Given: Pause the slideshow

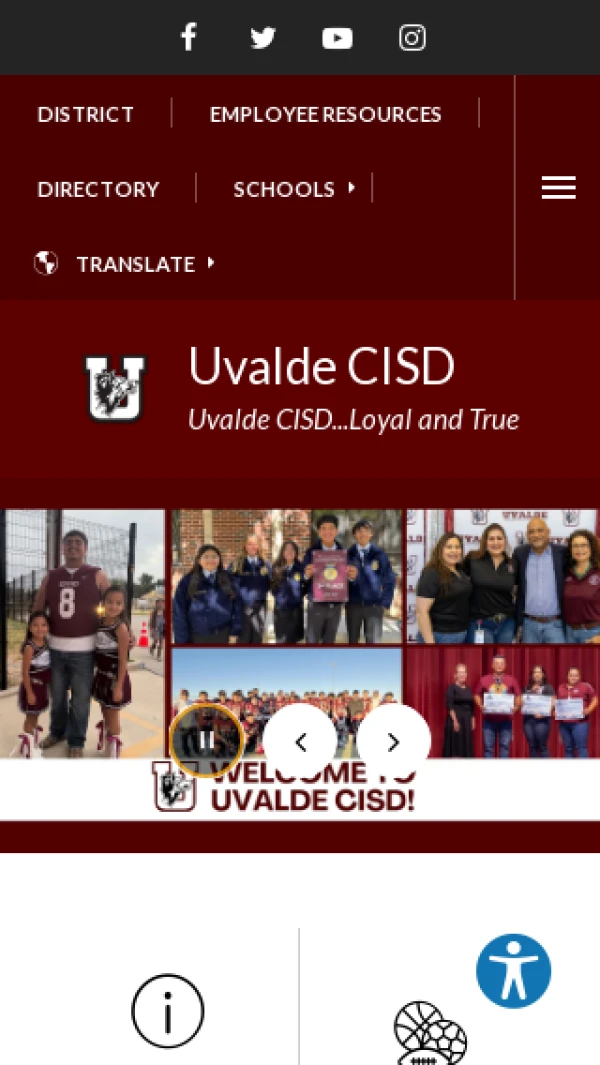Looking at the screenshot, I should point(206,741).
